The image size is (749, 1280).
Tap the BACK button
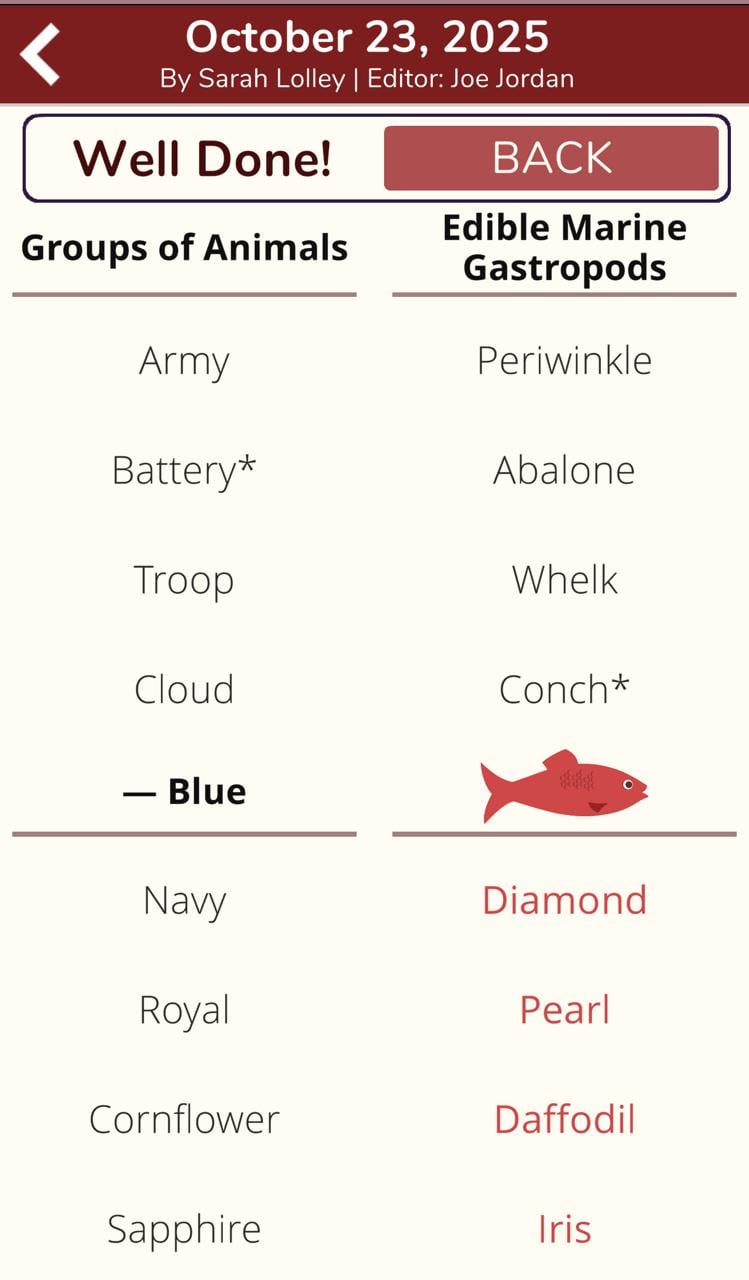(551, 158)
